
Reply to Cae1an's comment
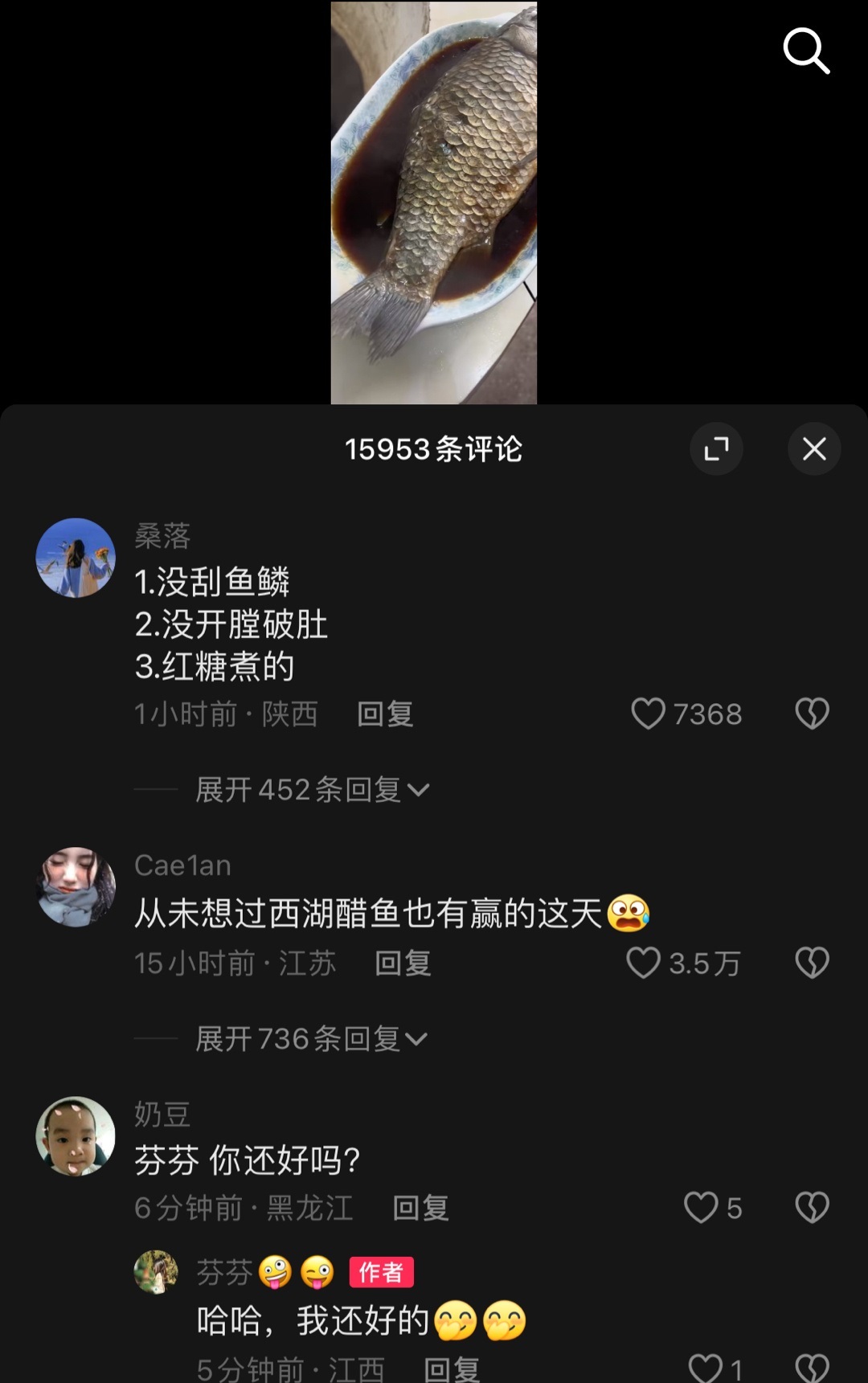(403, 963)
